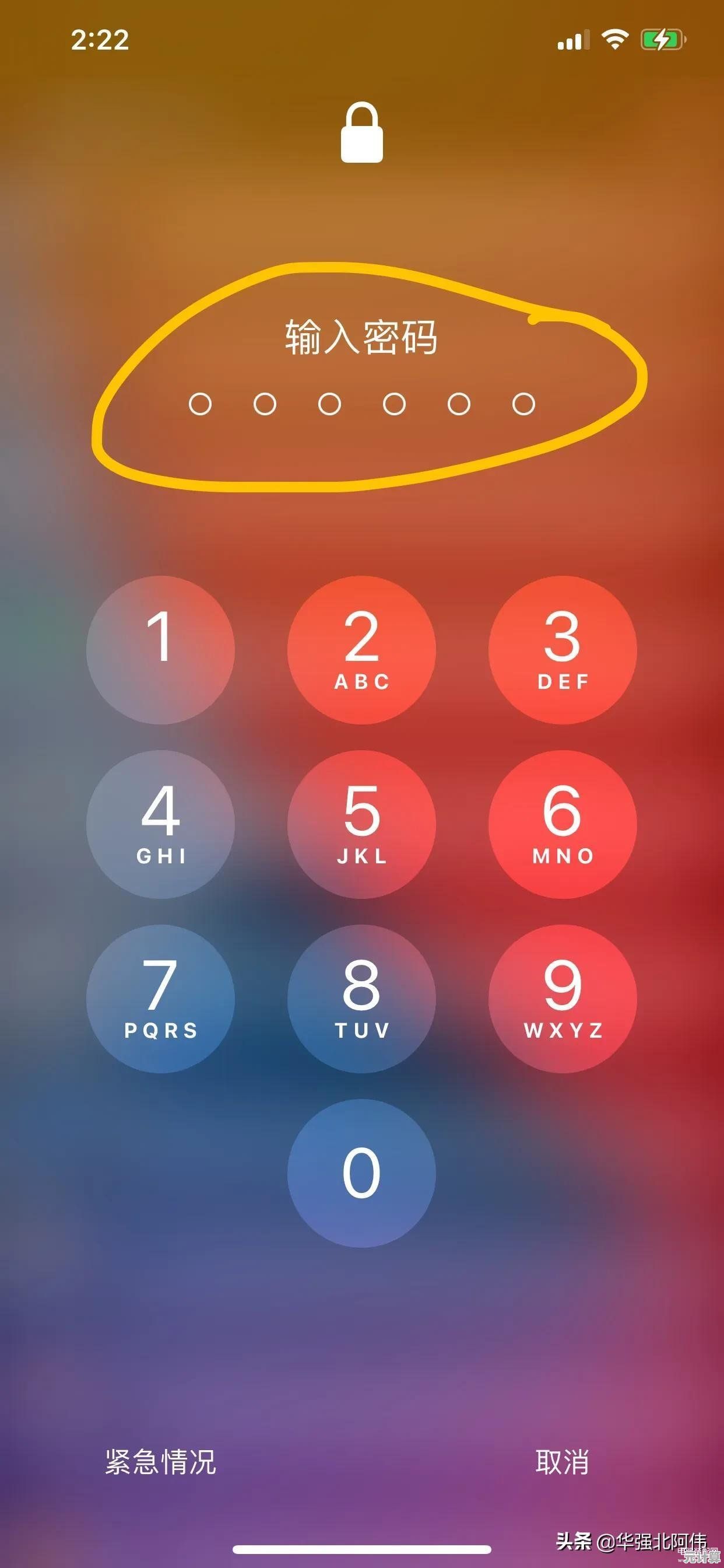Enter digit 0 on the keypad
This screenshot has height=1568, width=724.
[361, 1173]
